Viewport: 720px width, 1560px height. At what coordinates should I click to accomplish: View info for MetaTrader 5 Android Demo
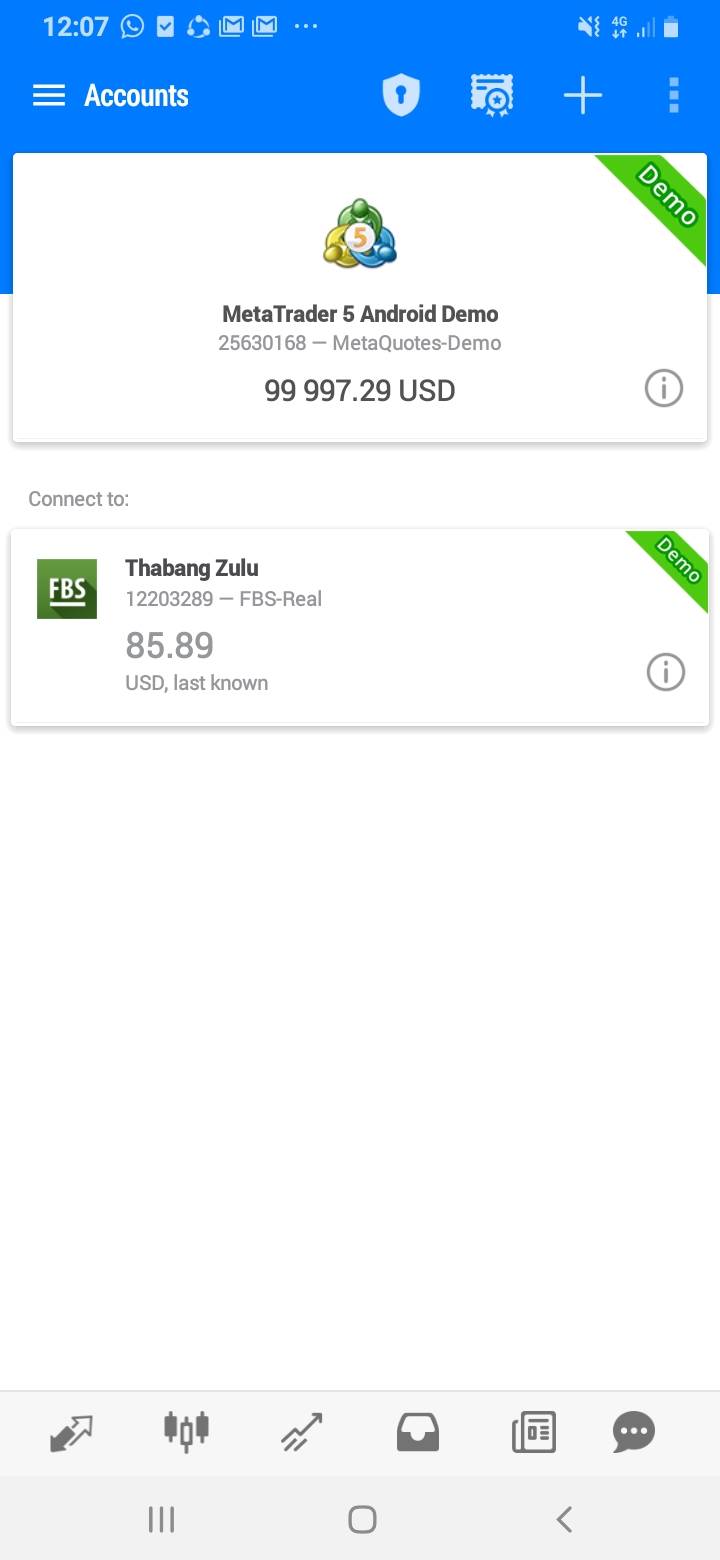[x=664, y=388]
